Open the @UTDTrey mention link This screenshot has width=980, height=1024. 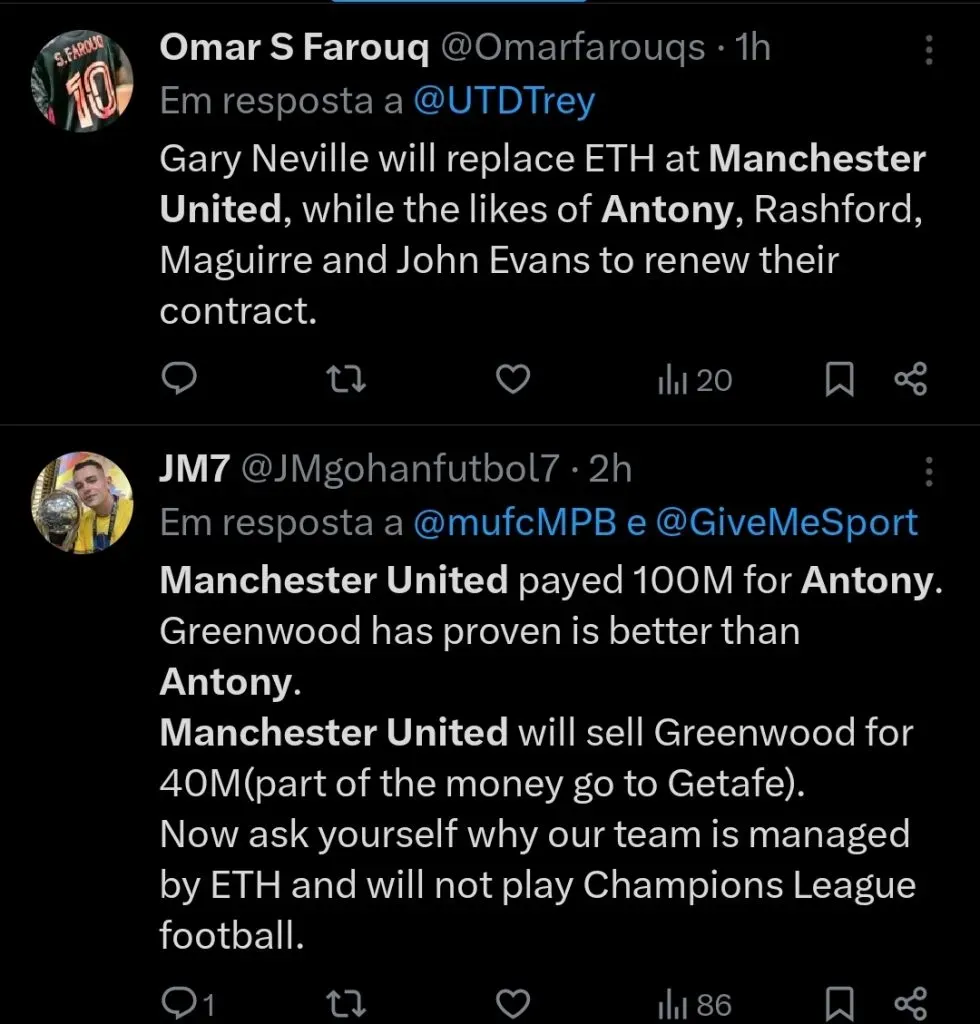coord(503,102)
